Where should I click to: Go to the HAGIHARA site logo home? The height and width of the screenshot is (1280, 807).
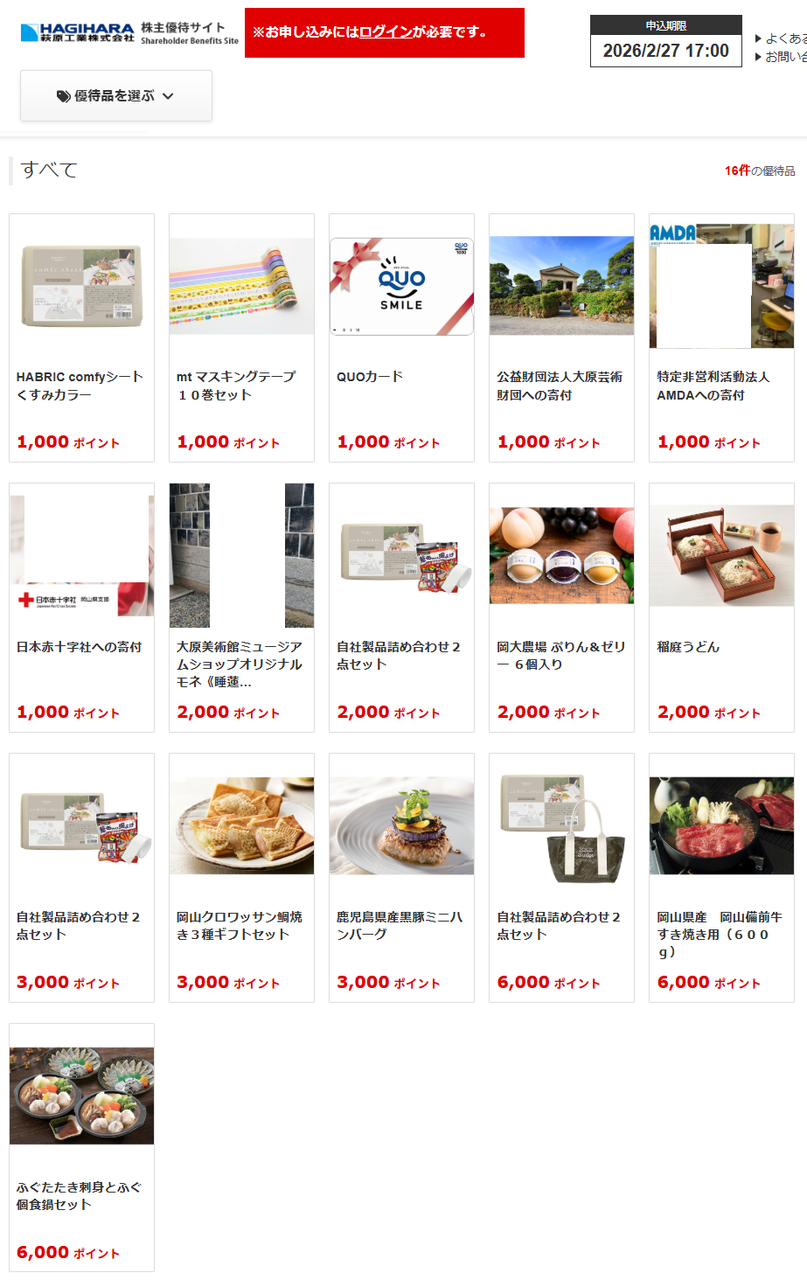click(78, 32)
